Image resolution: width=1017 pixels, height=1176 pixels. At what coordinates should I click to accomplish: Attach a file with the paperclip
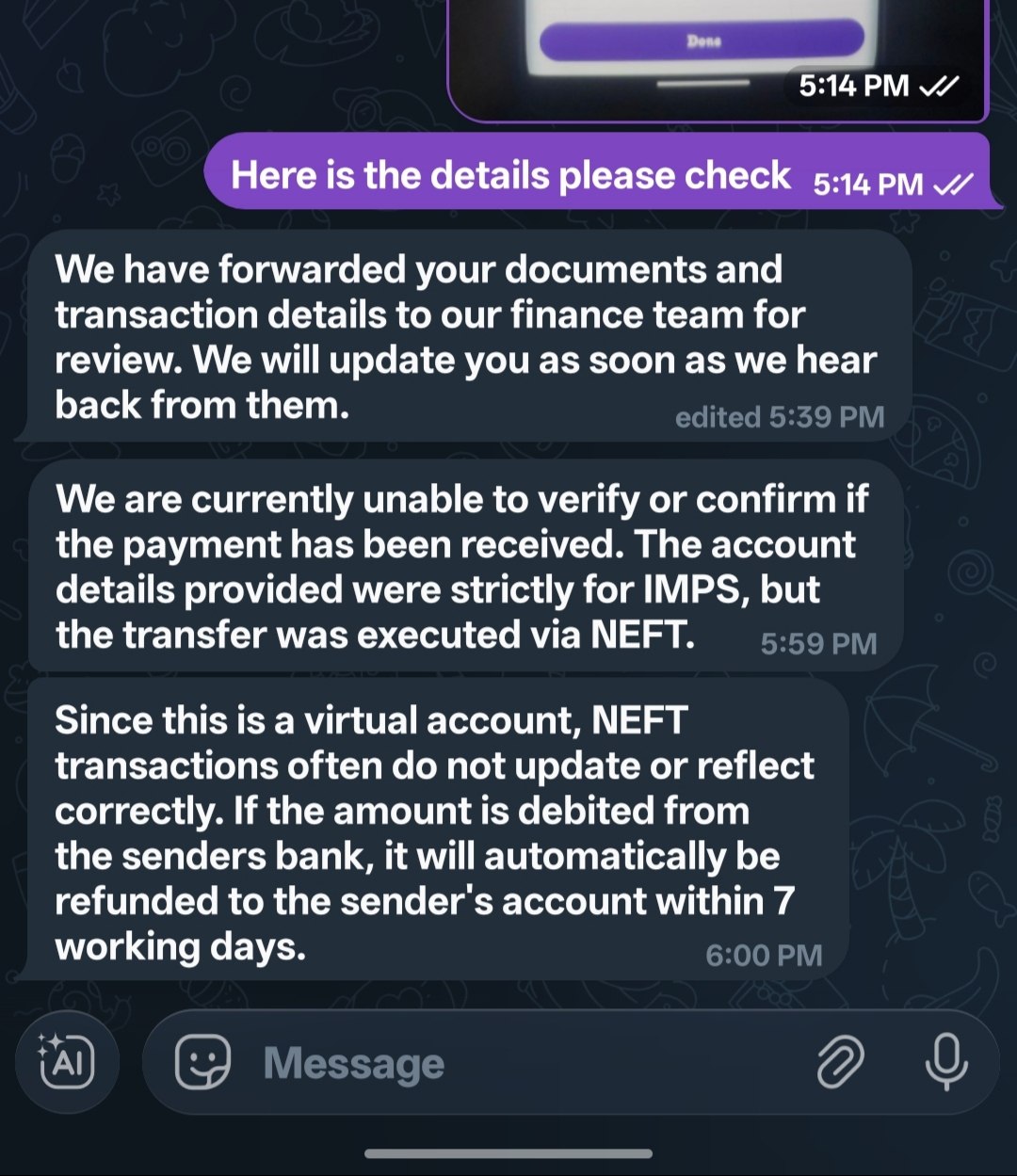pos(840,1063)
